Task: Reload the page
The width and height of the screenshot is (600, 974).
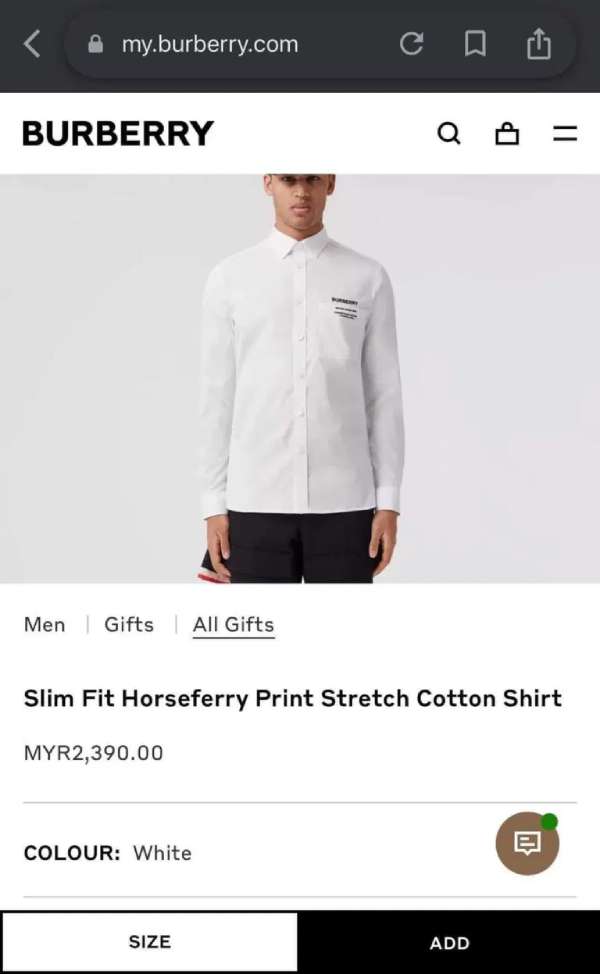Action: pos(411,44)
